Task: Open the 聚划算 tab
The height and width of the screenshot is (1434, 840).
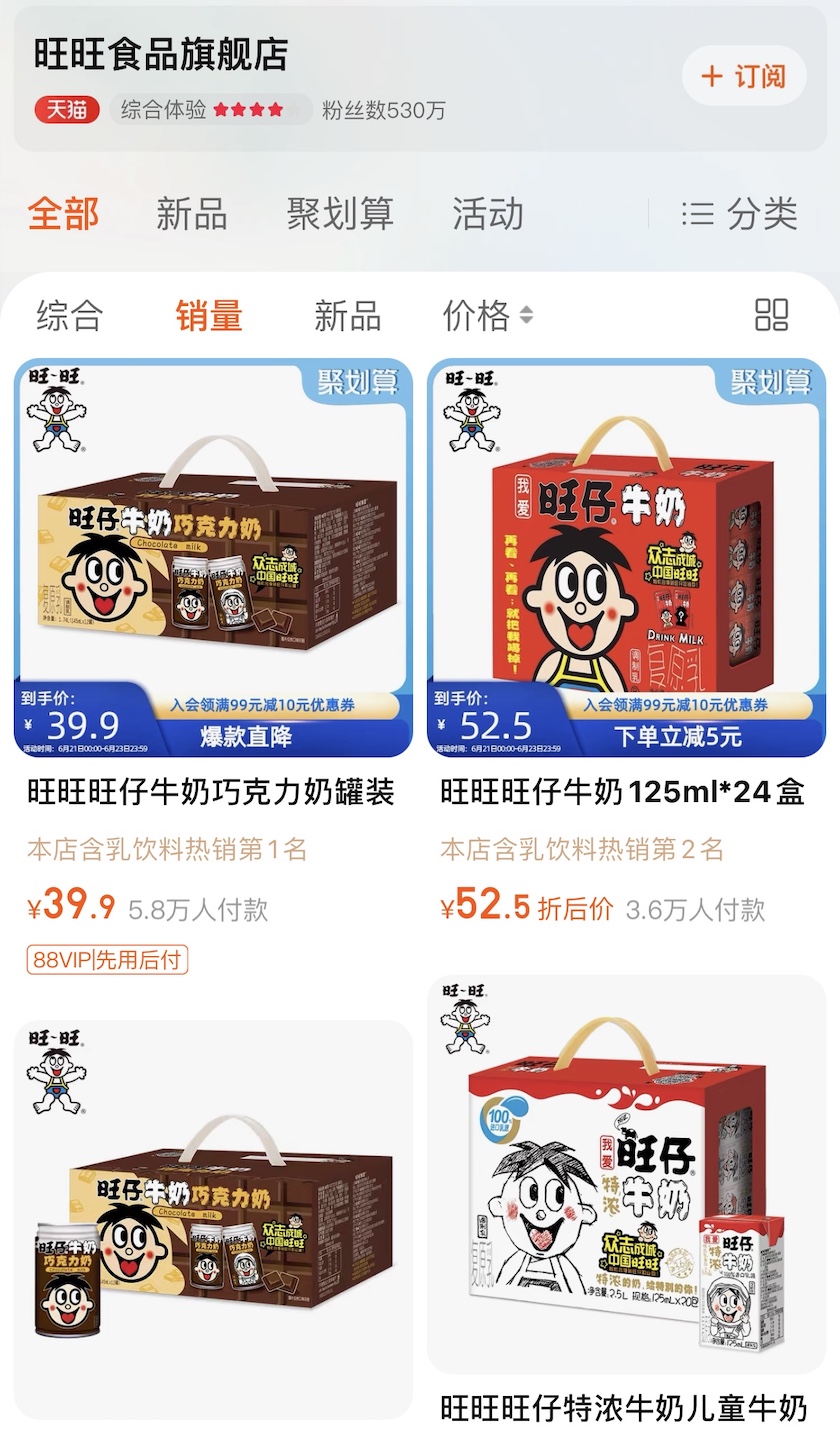Action: (x=340, y=214)
